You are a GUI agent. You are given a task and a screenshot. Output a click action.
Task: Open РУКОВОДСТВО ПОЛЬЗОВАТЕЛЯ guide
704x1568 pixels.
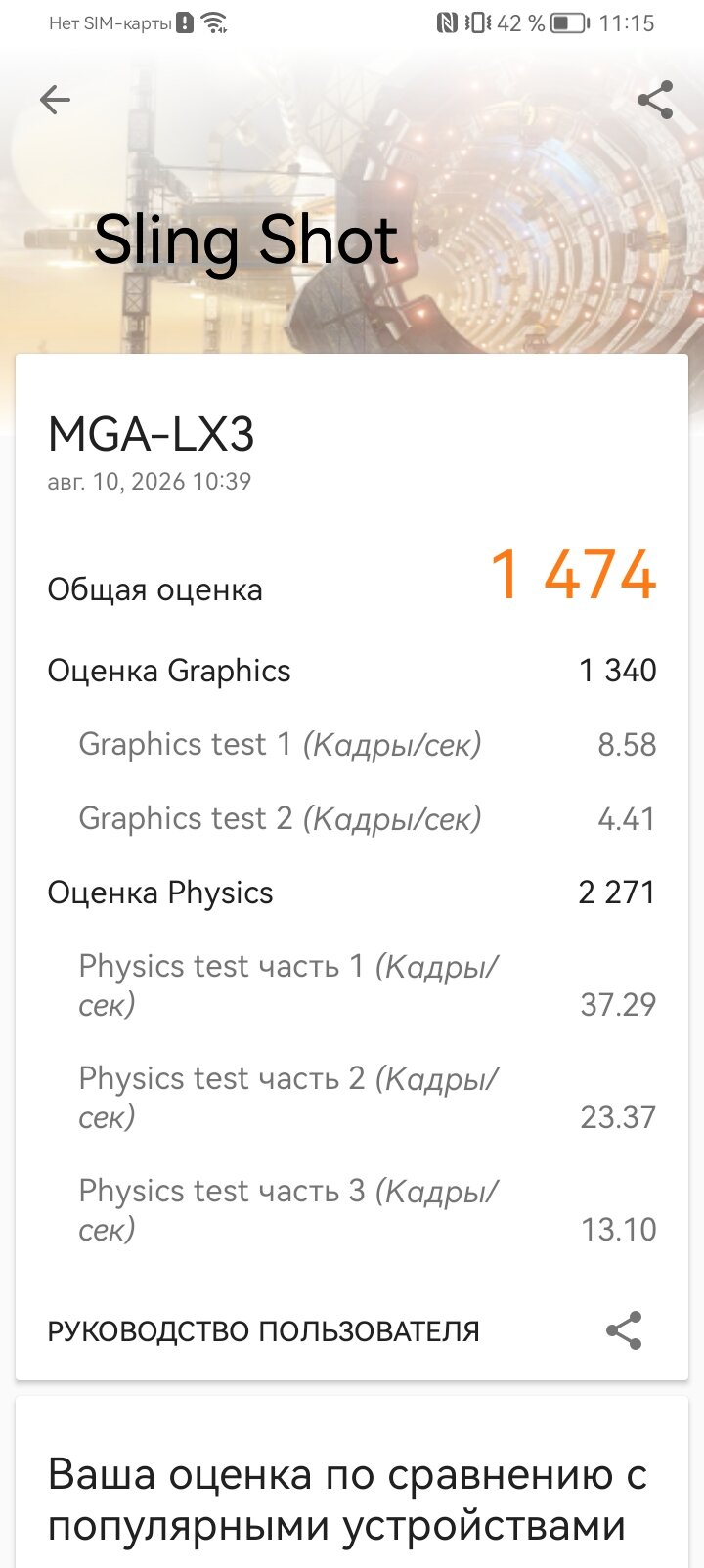[263, 1331]
